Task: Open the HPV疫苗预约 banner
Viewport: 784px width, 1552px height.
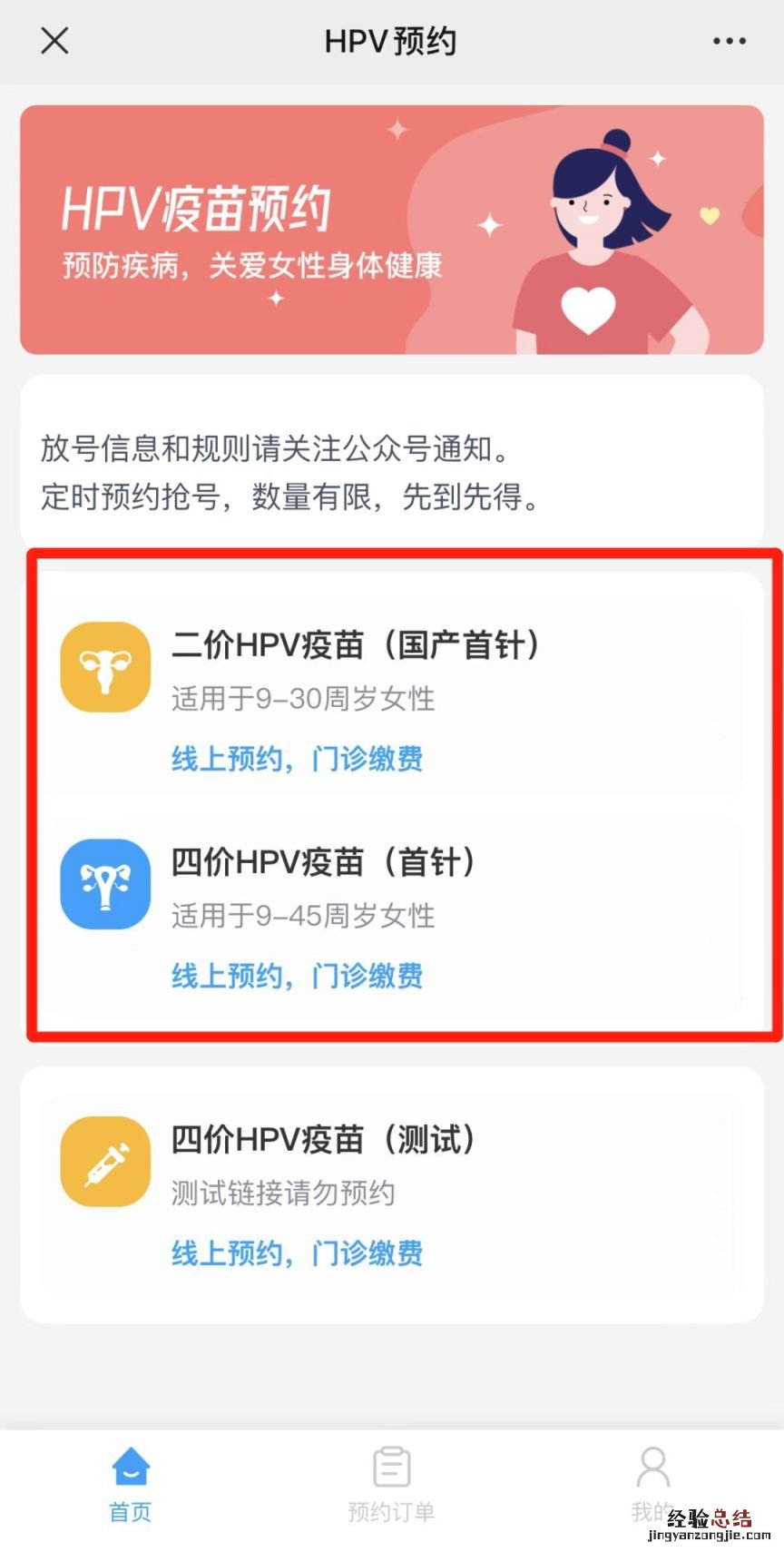Action: (x=391, y=230)
